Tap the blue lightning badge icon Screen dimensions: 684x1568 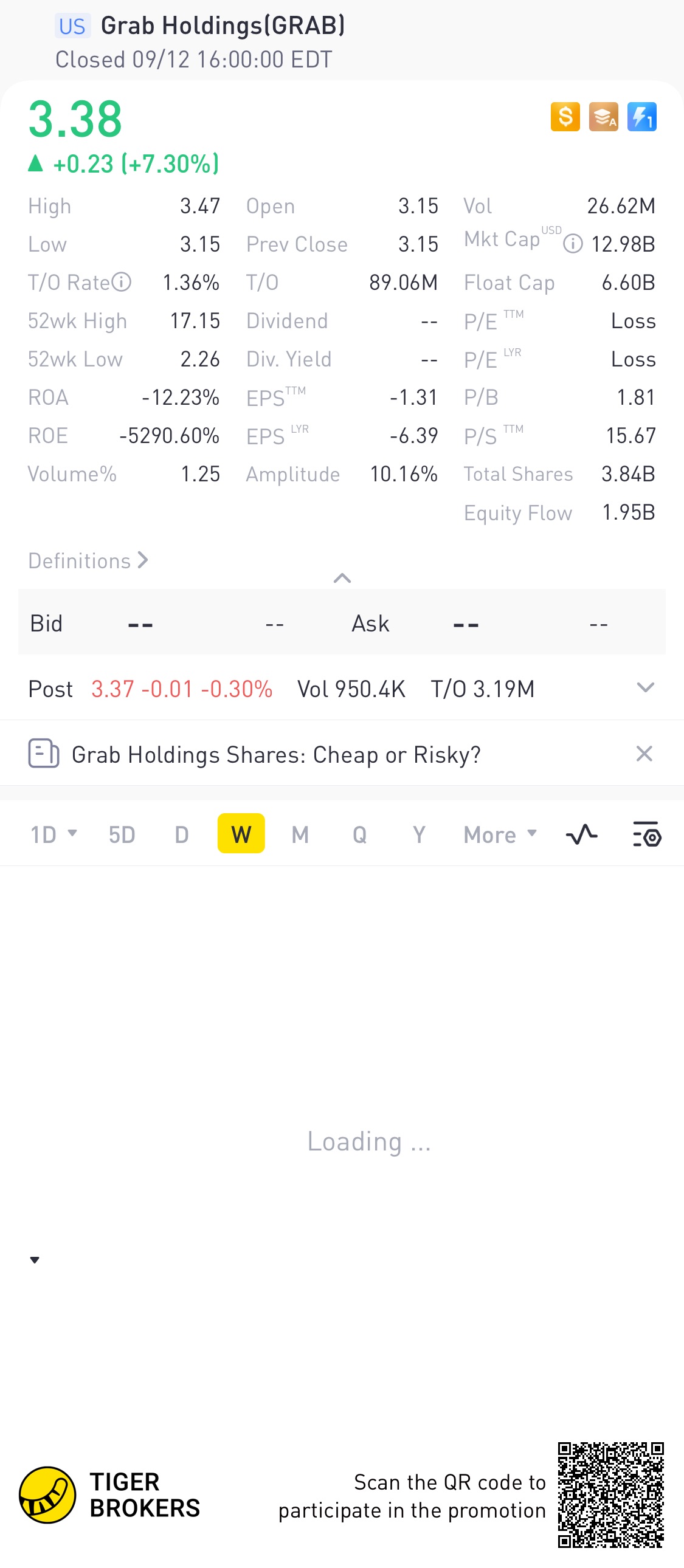click(642, 117)
